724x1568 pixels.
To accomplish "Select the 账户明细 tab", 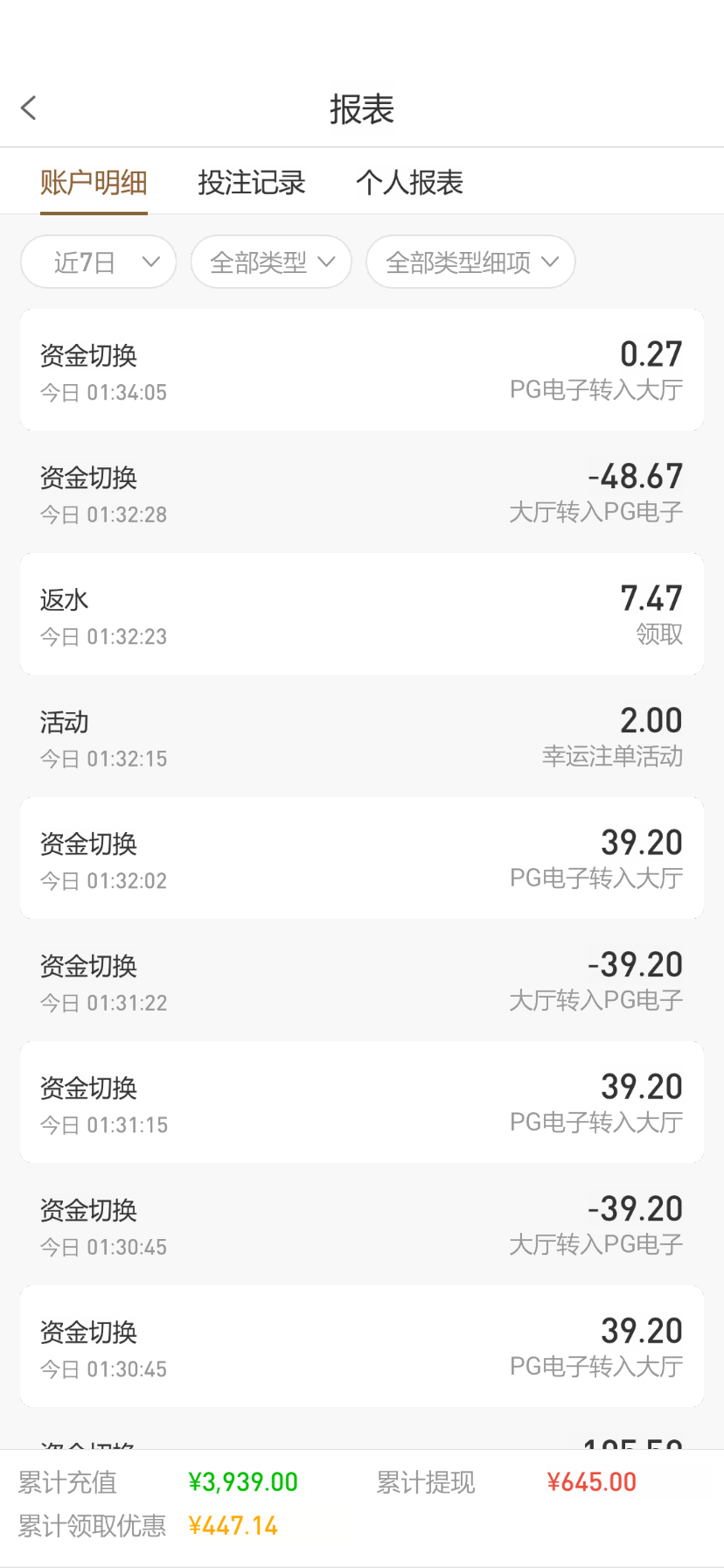I will click(x=94, y=182).
